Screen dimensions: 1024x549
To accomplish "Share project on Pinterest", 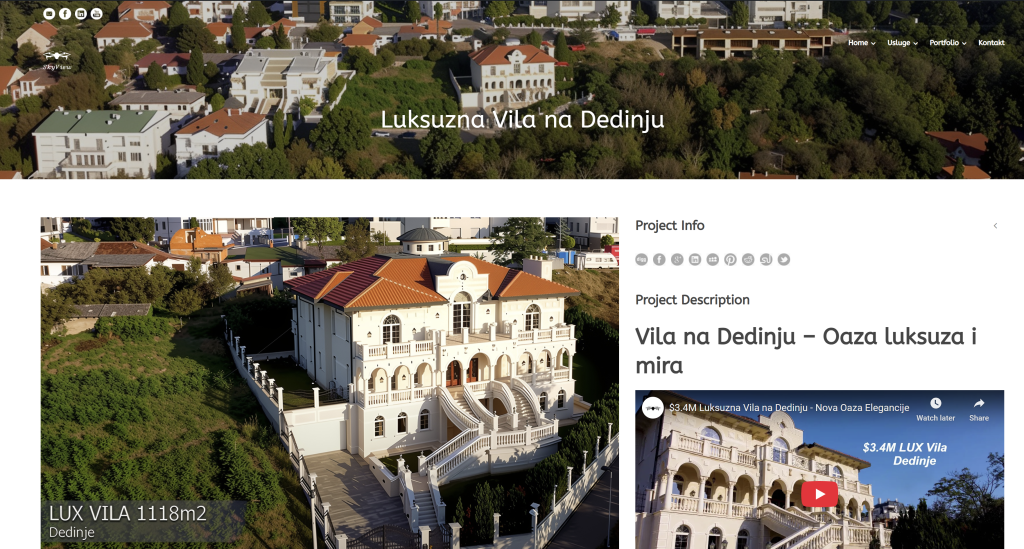I will point(731,260).
